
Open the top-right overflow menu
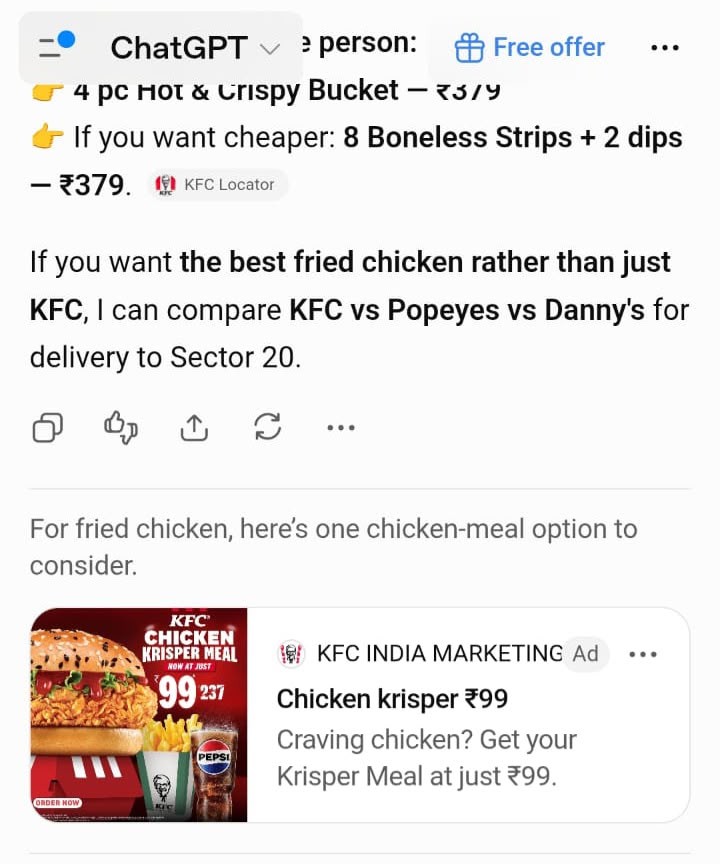[x=664, y=48]
